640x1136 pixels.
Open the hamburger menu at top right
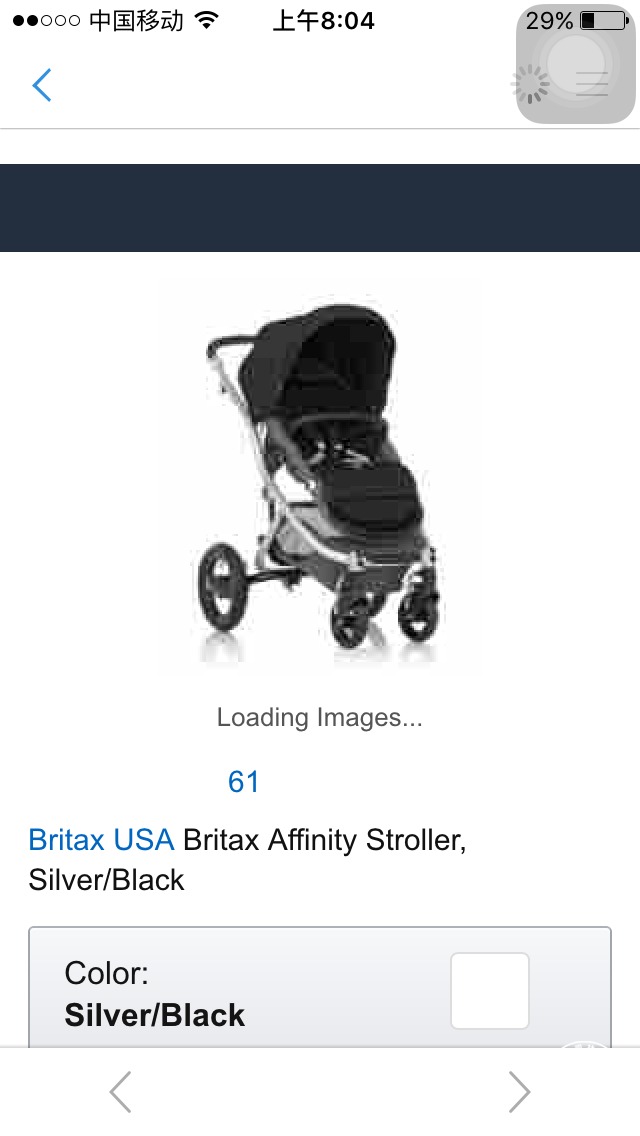(592, 85)
